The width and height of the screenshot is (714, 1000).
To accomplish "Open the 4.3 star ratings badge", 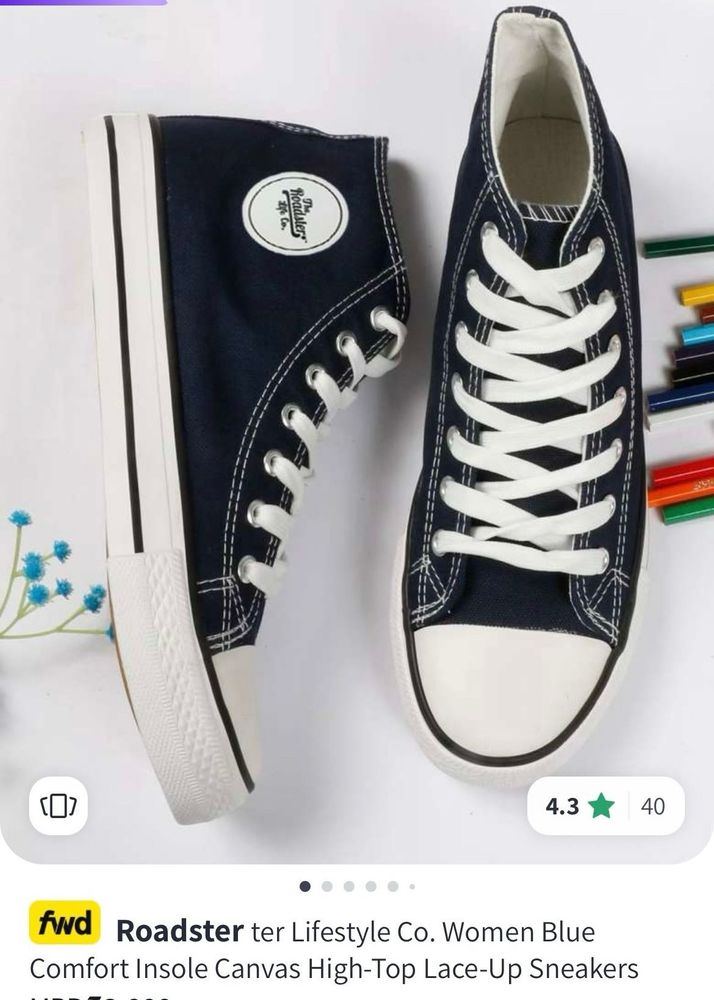I will 605,805.
